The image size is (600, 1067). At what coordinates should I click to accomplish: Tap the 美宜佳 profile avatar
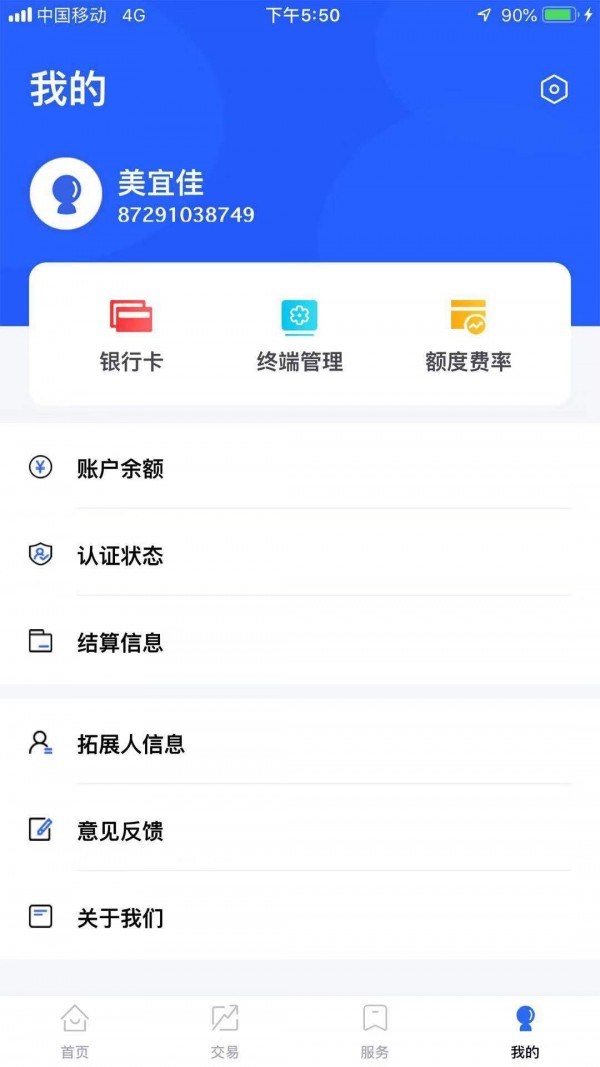(66, 194)
